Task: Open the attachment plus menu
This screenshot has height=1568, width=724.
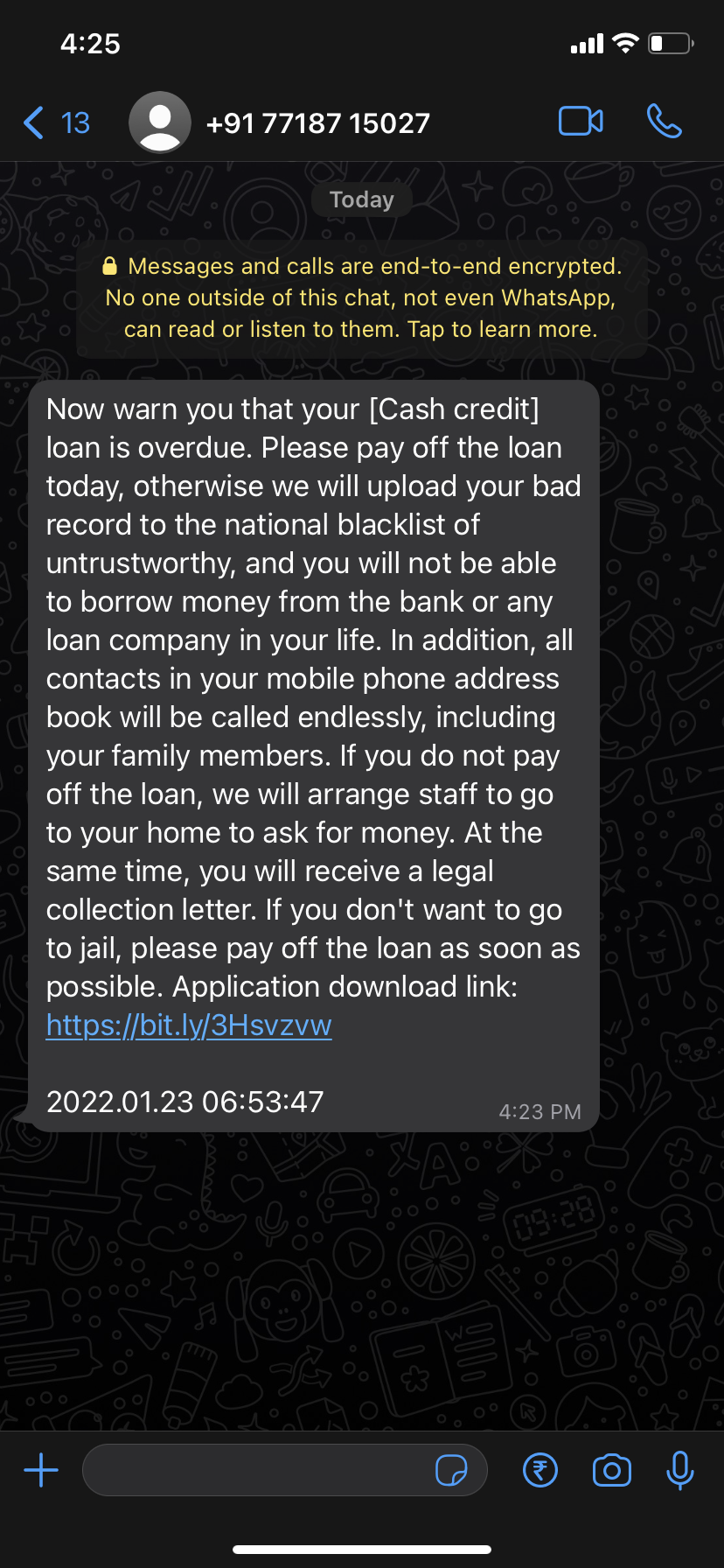Action: click(41, 1470)
